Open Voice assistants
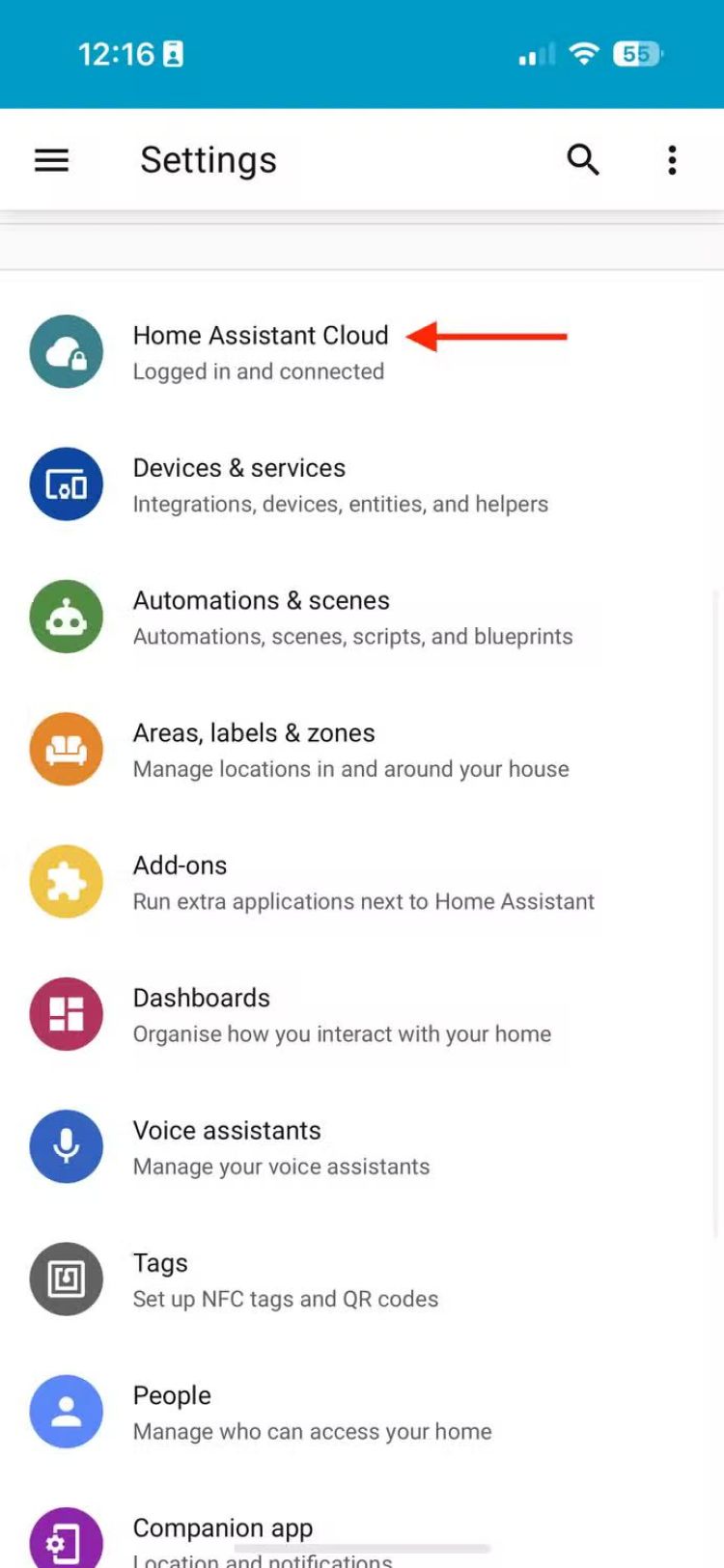The width and height of the screenshot is (724, 1568). 227,1146
